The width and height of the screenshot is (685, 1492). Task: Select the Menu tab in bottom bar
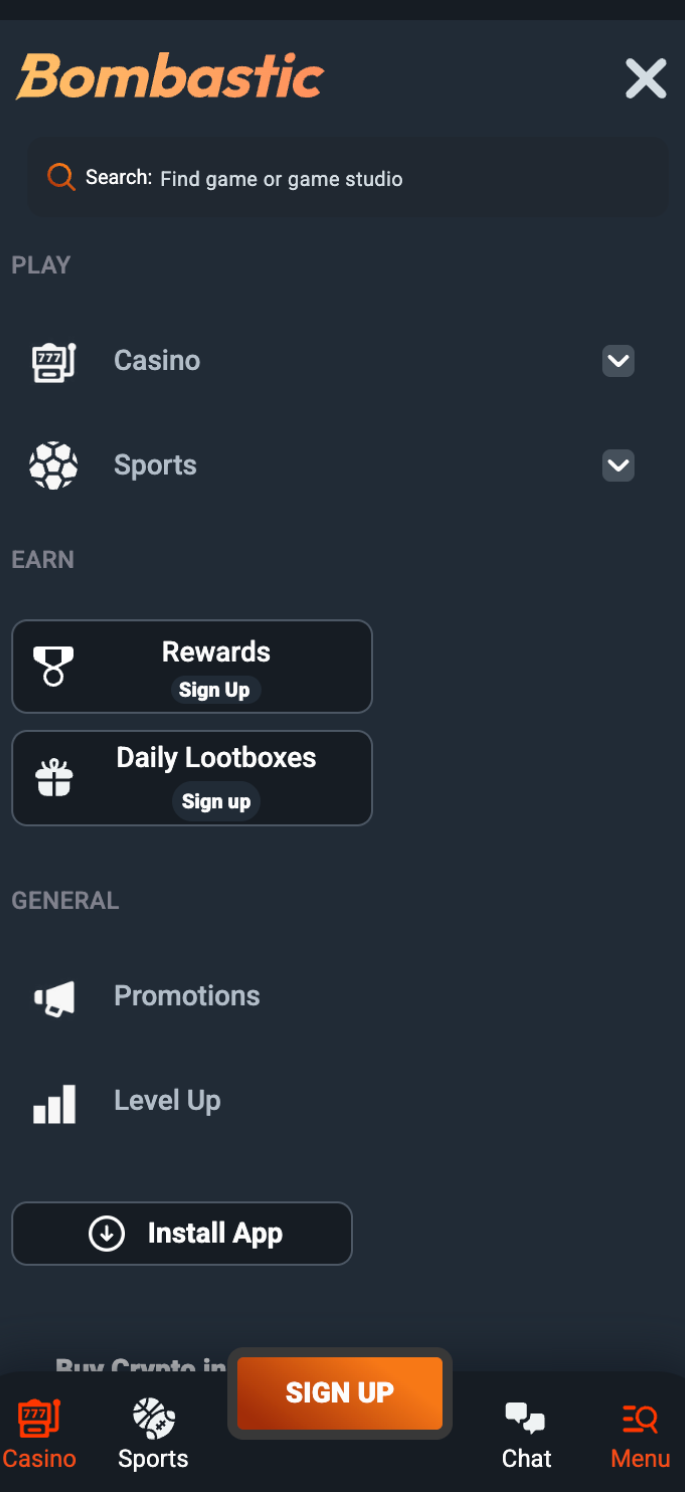[640, 1434]
